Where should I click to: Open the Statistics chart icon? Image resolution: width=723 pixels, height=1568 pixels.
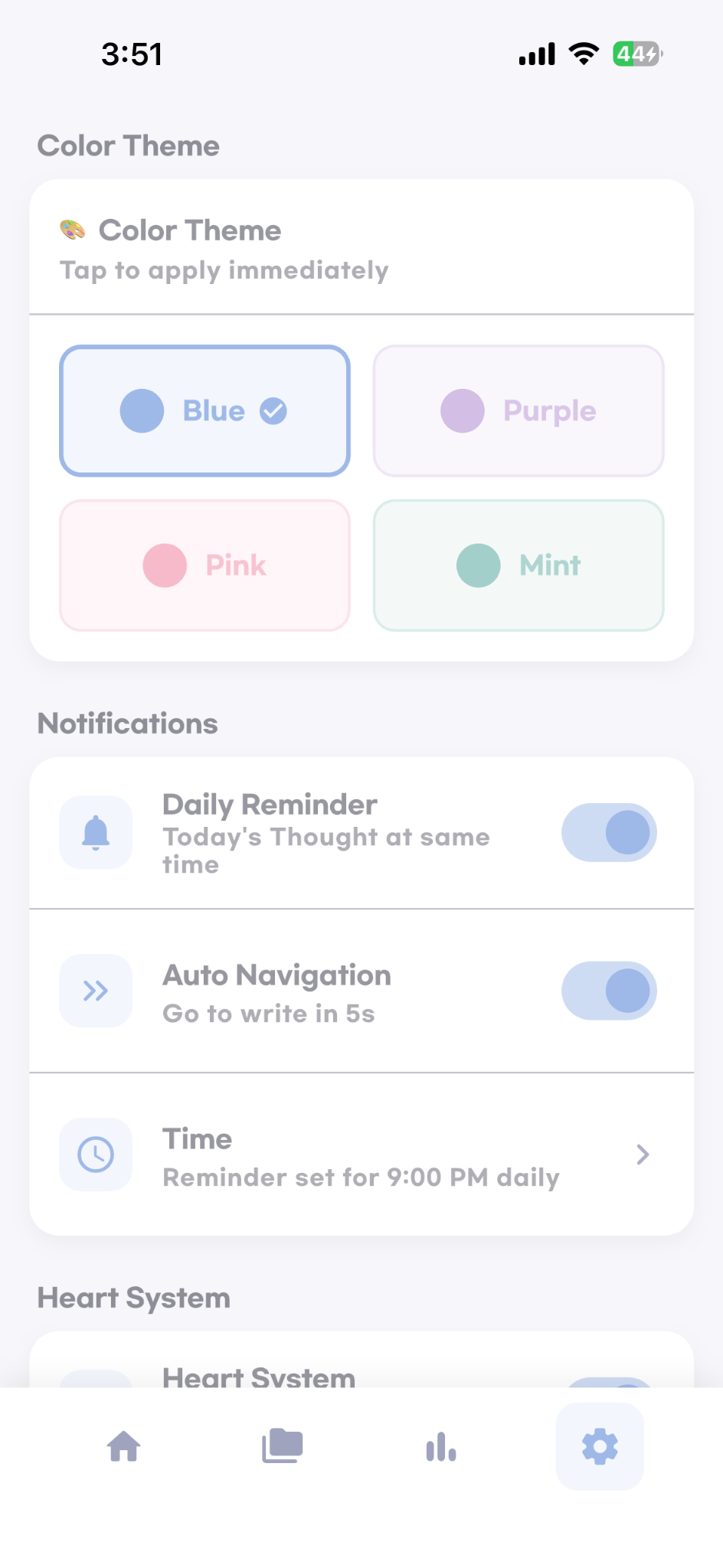[440, 1447]
